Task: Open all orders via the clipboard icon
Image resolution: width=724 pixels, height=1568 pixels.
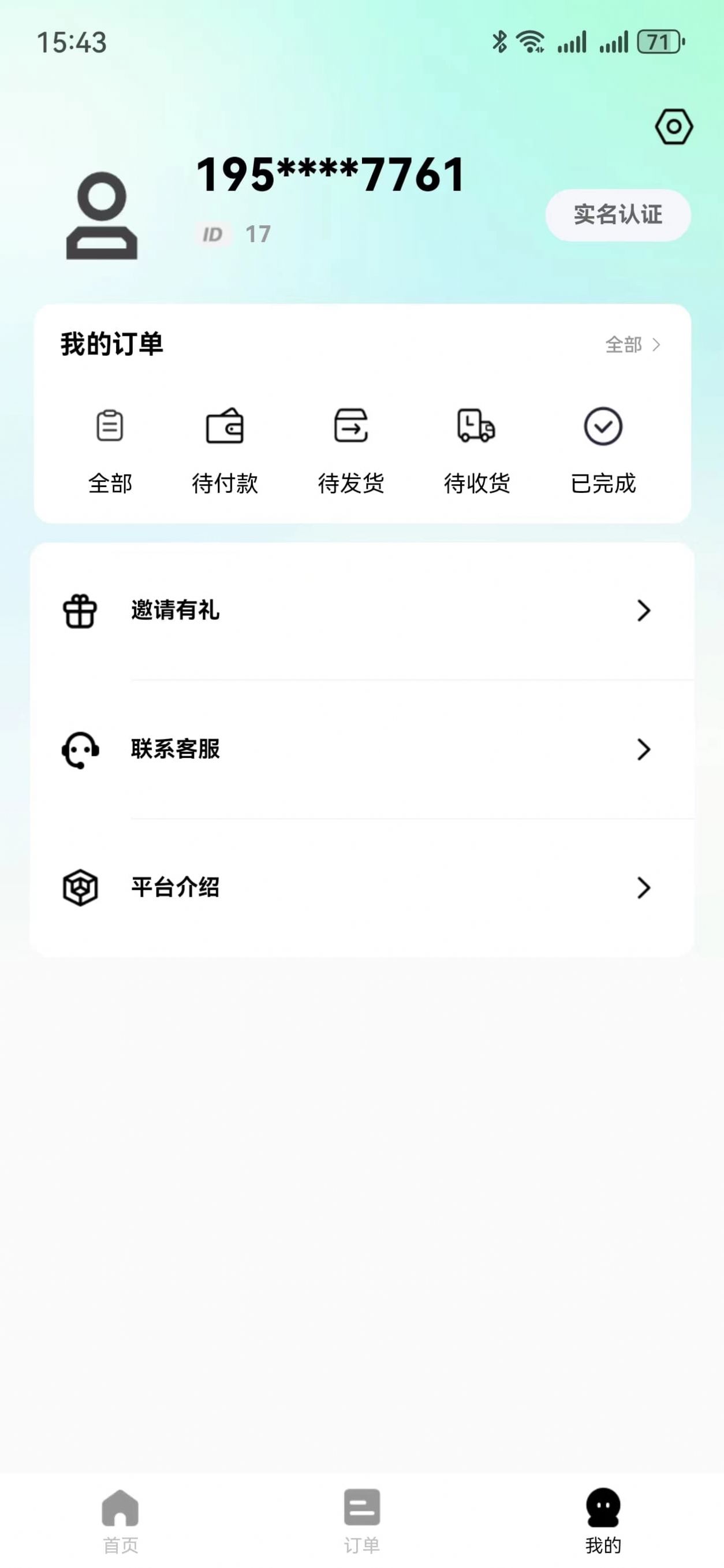Action: click(x=111, y=428)
